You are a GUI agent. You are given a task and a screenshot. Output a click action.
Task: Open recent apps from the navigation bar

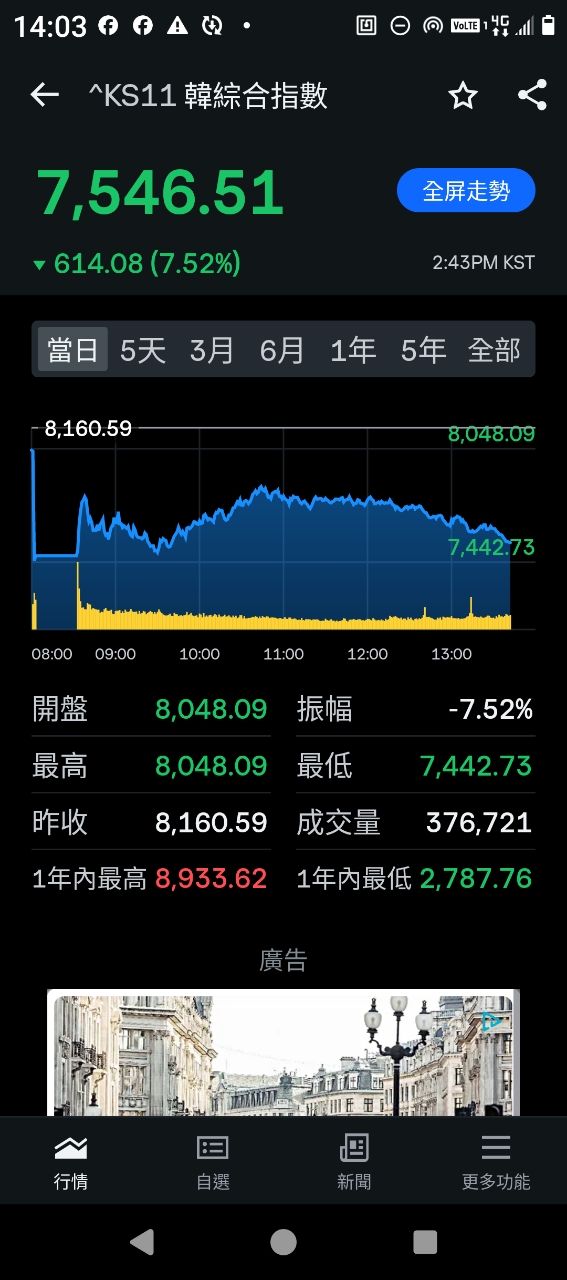(x=425, y=1242)
